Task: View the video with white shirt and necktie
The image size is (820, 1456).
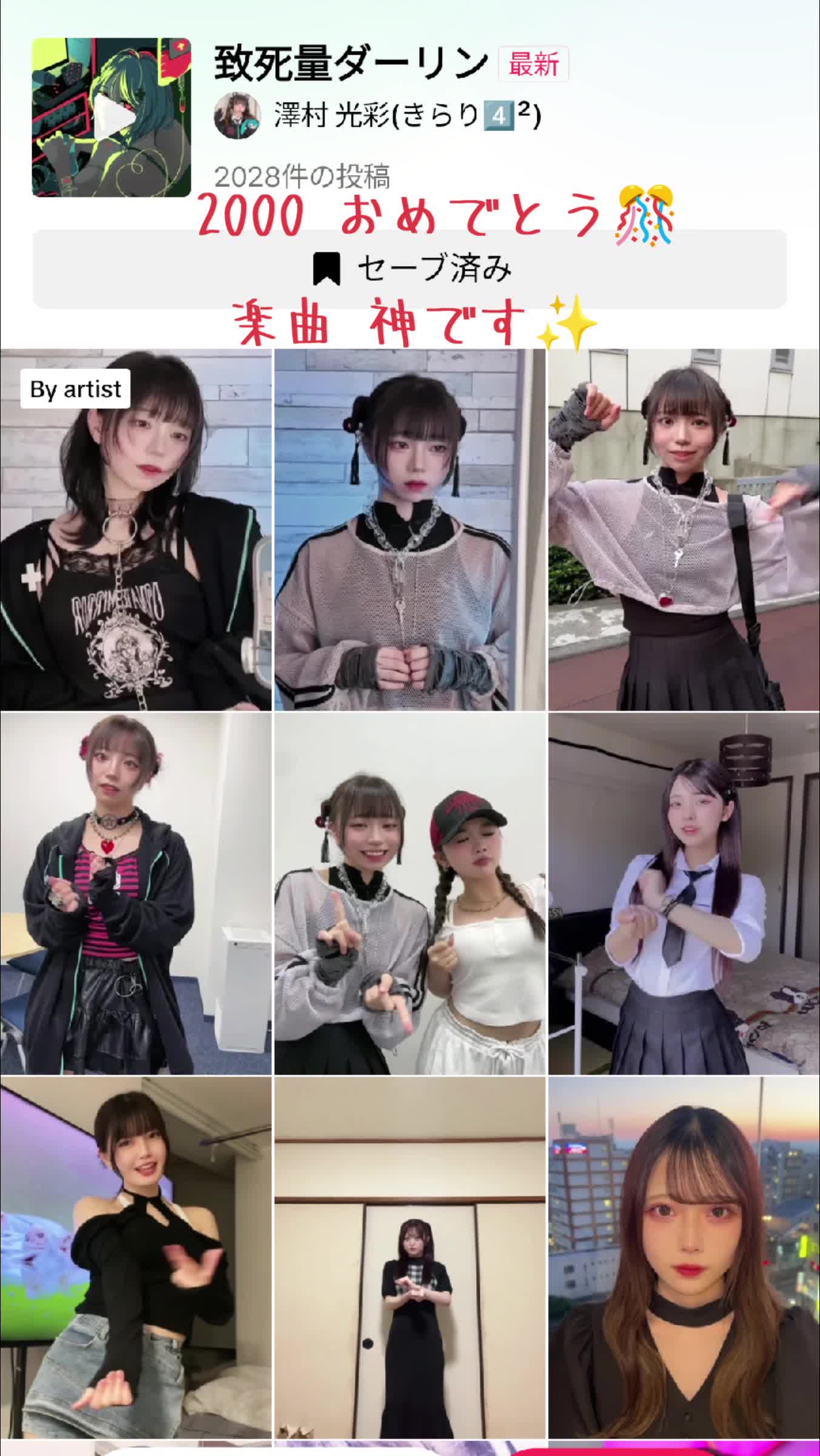Action: [x=684, y=893]
